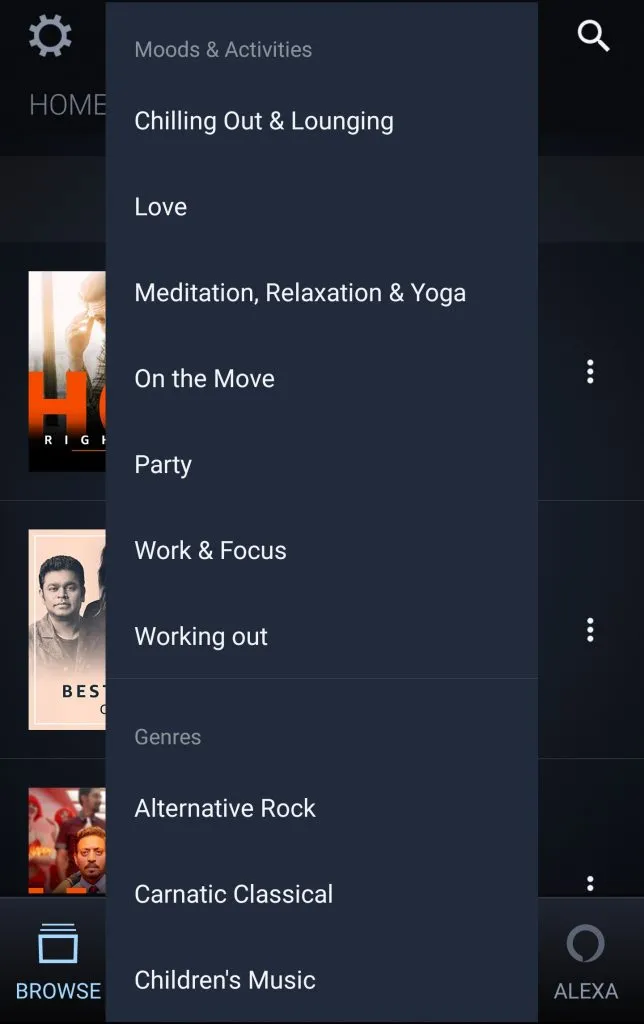The height and width of the screenshot is (1024, 644).
Task: Browse the Alternative Rock genre
Action: (225, 809)
